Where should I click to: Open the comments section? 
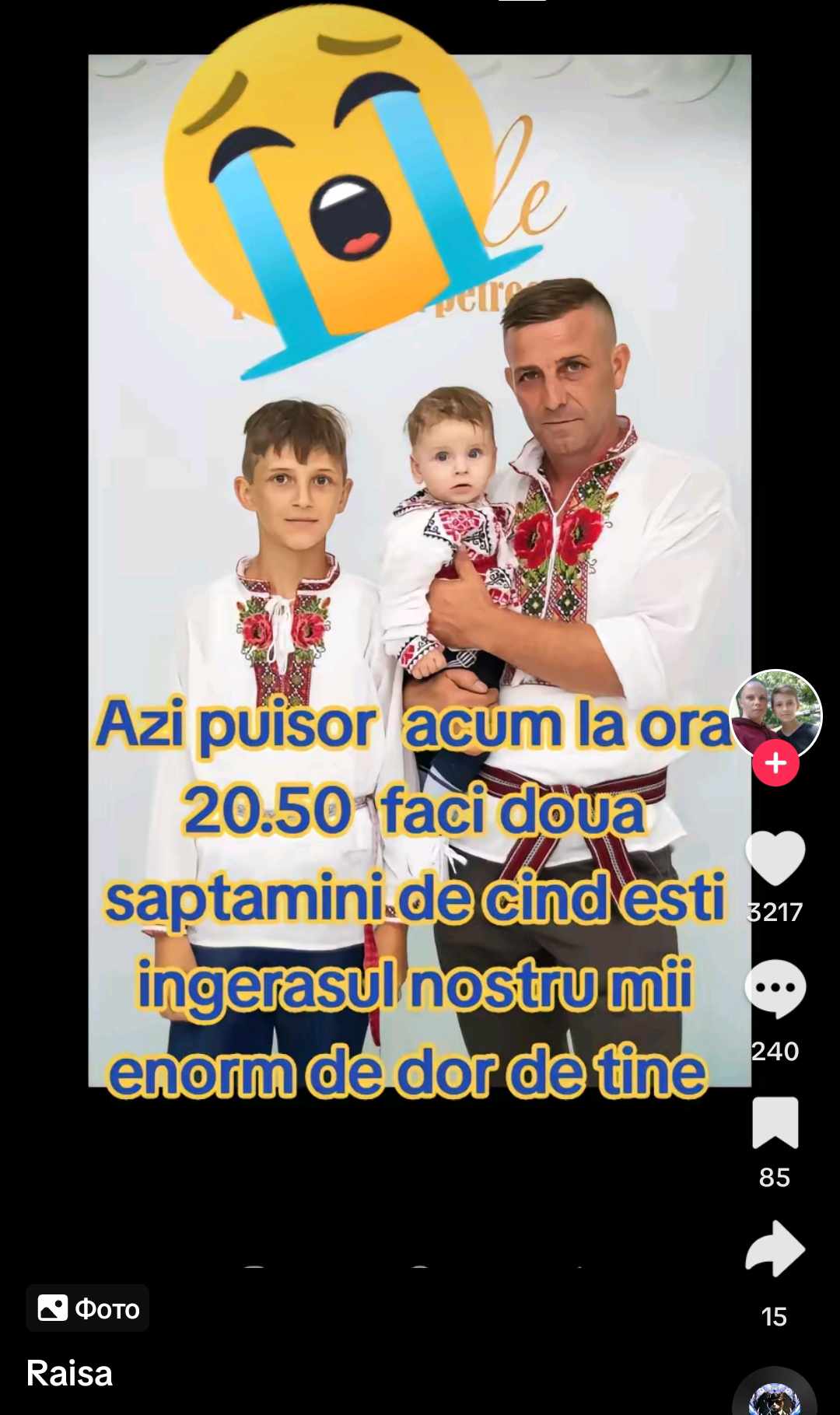pos(775,989)
